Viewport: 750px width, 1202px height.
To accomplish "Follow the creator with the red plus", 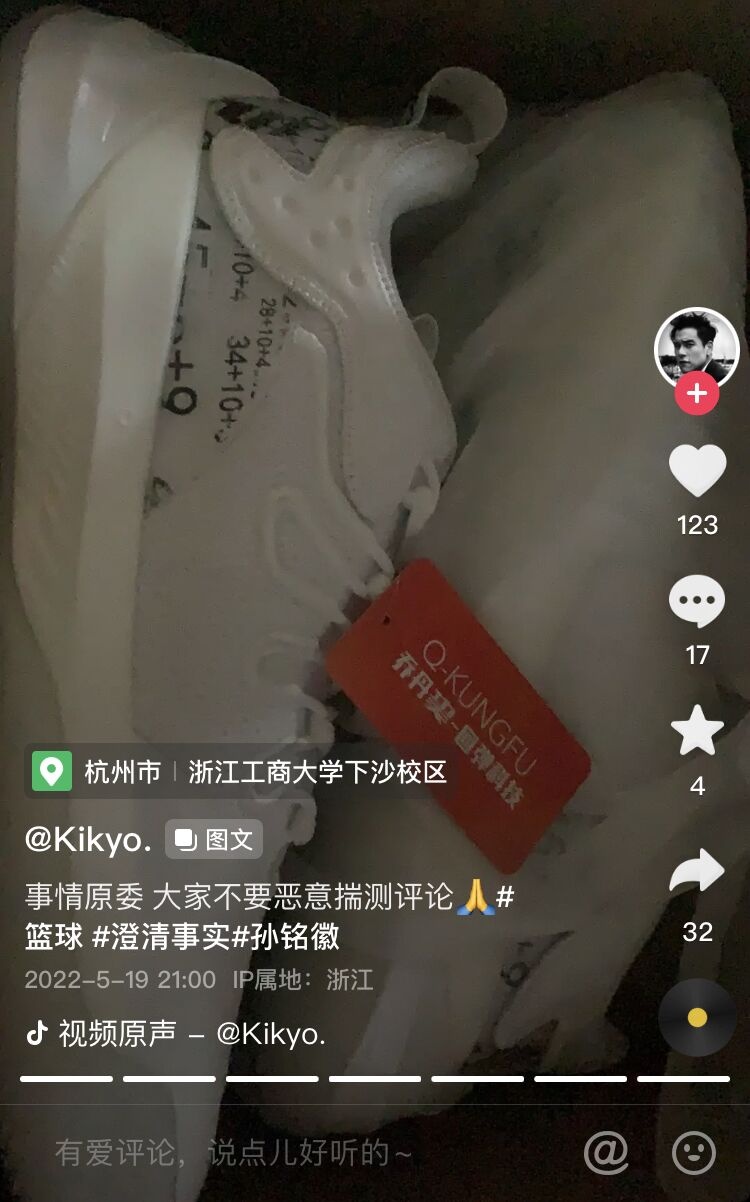I will point(697,394).
